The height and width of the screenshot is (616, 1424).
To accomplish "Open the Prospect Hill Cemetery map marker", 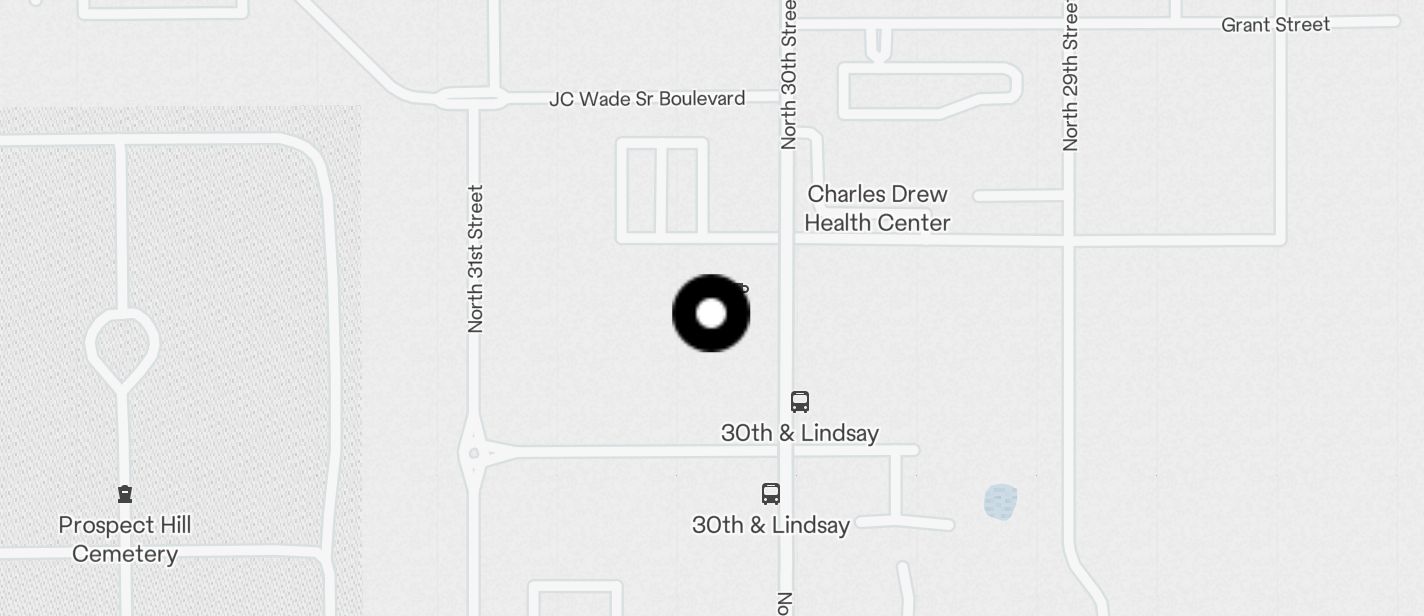I will pyautogui.click(x=125, y=494).
